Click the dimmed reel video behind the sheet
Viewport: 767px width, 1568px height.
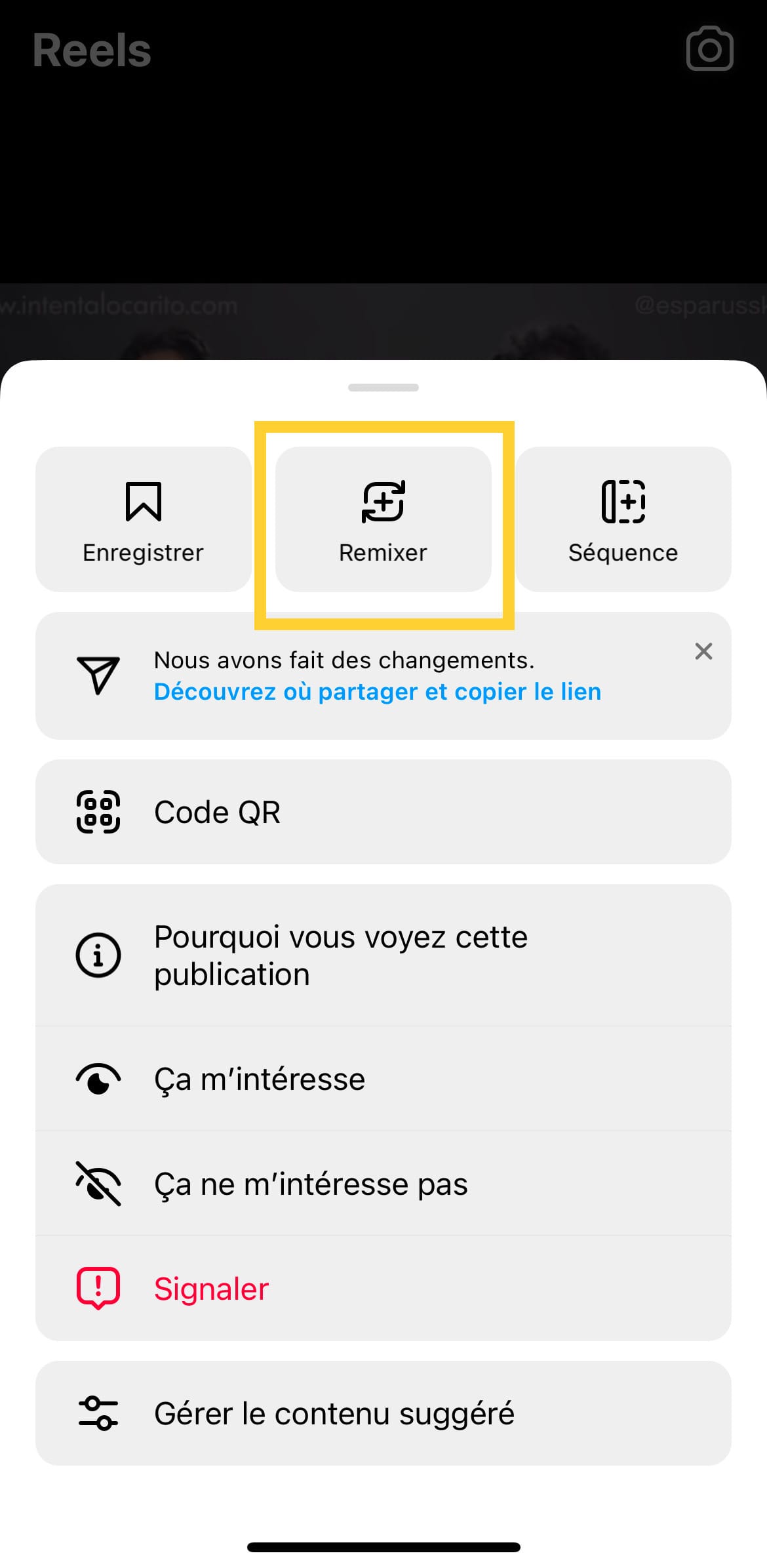click(x=383, y=197)
